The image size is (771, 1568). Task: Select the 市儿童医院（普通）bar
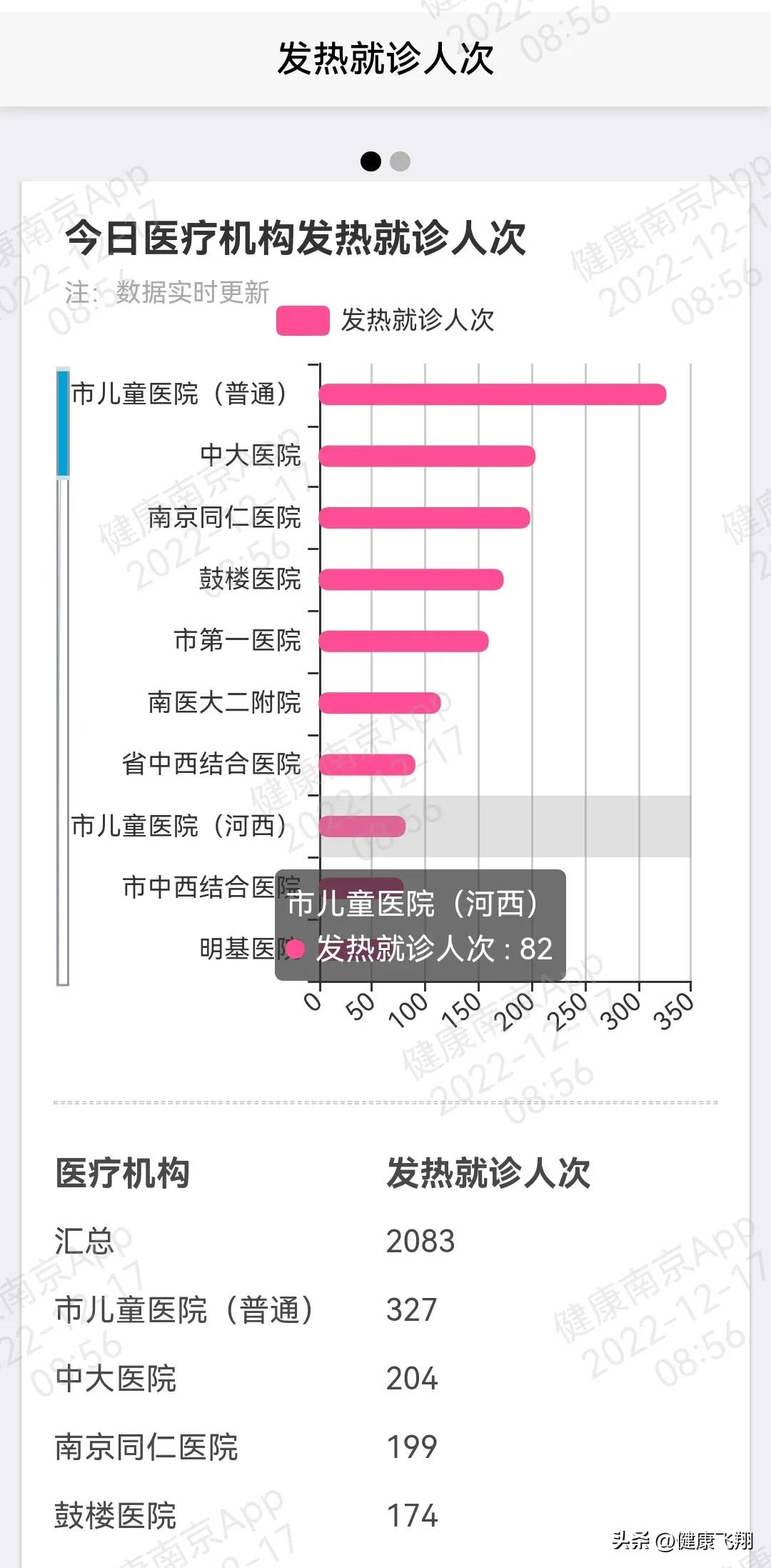point(493,394)
